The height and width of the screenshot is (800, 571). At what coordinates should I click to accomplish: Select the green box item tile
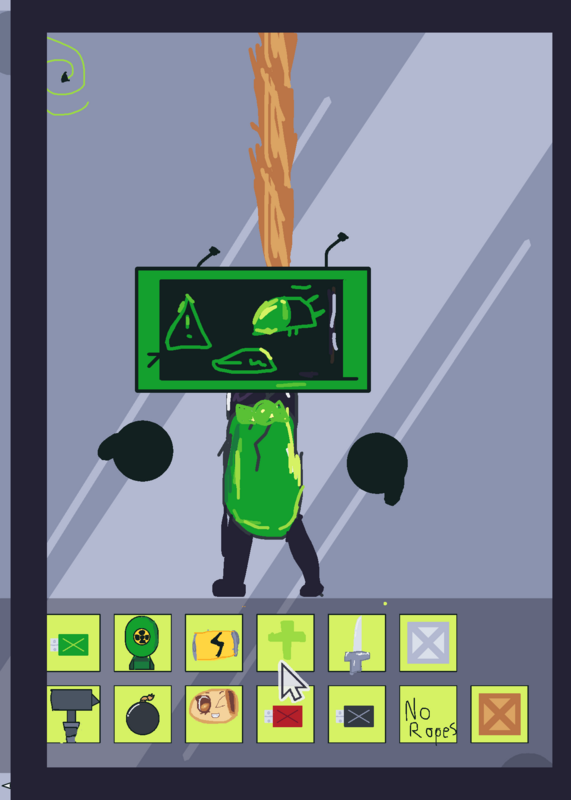click(73, 643)
